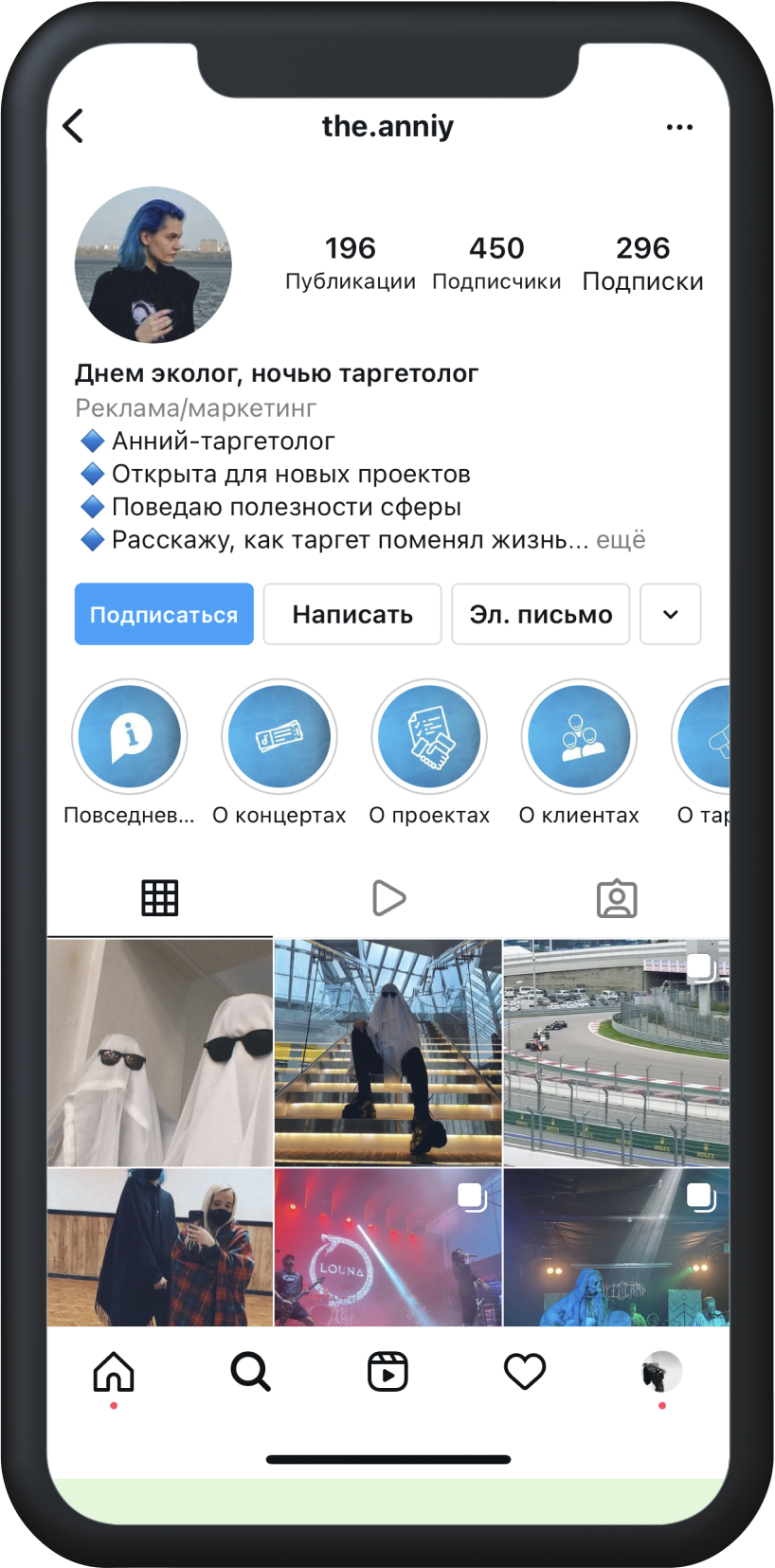Open the search tab in the bottom bar

click(251, 1371)
